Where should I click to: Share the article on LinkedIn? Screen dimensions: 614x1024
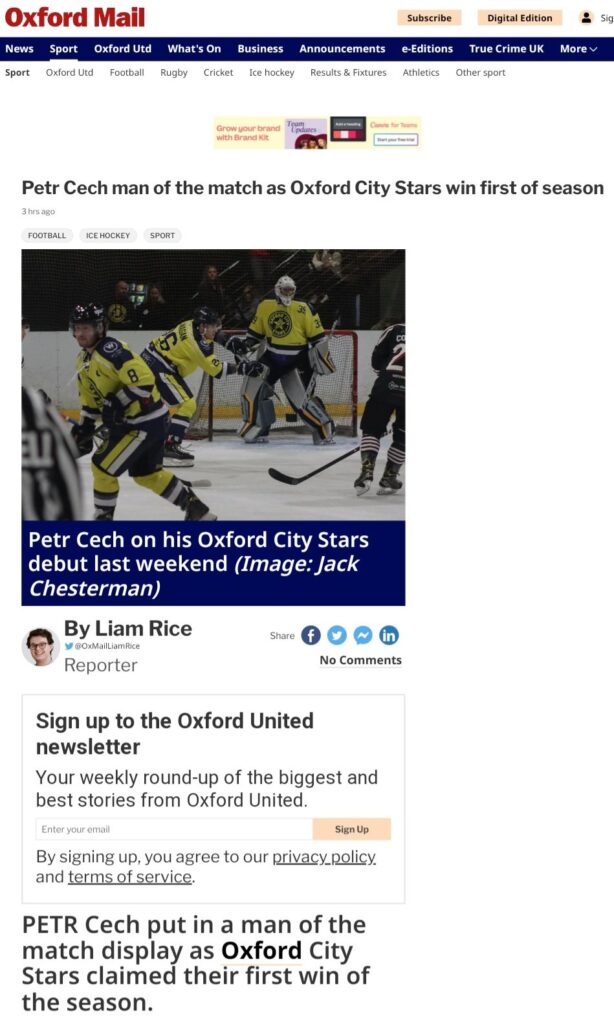(x=389, y=635)
